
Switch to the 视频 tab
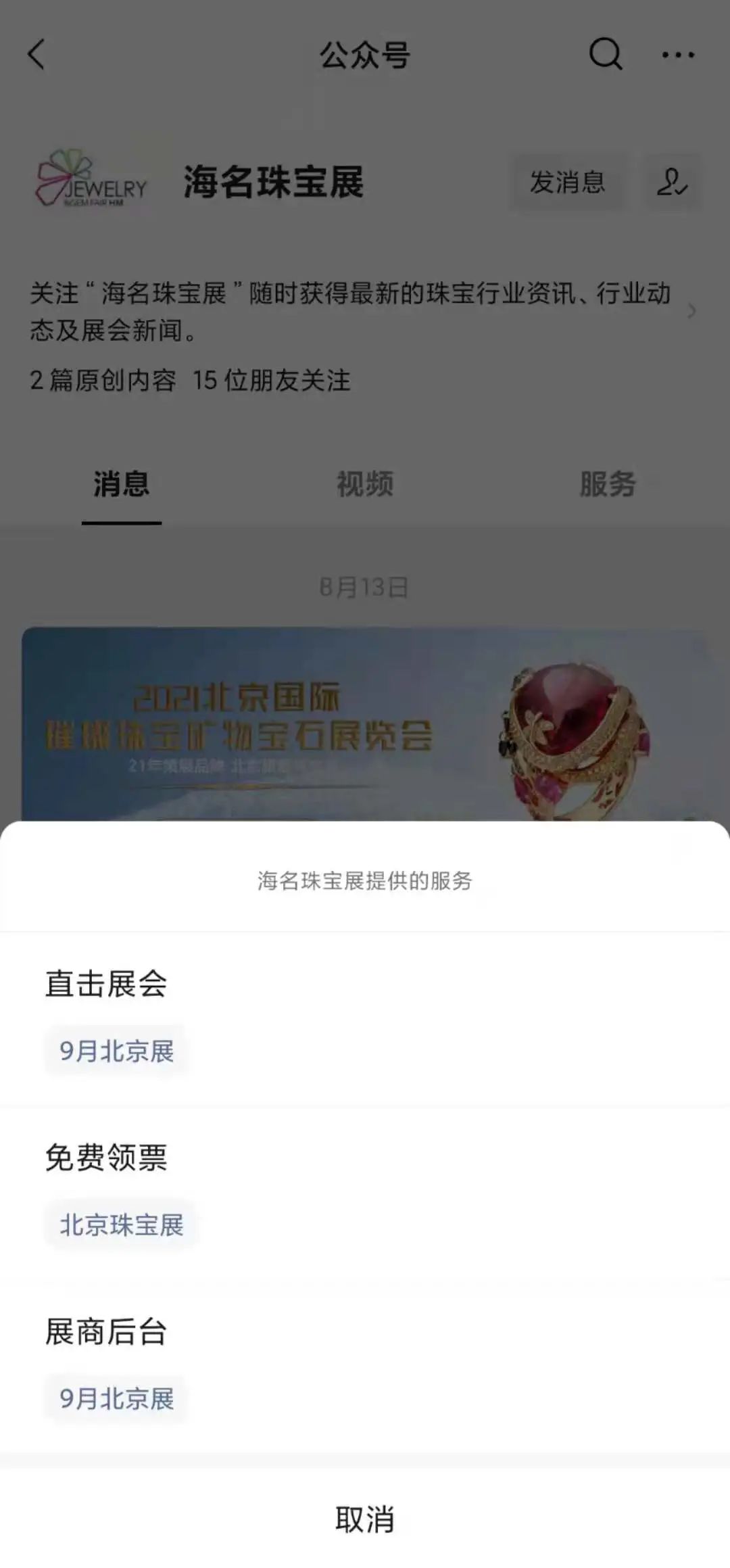(365, 484)
